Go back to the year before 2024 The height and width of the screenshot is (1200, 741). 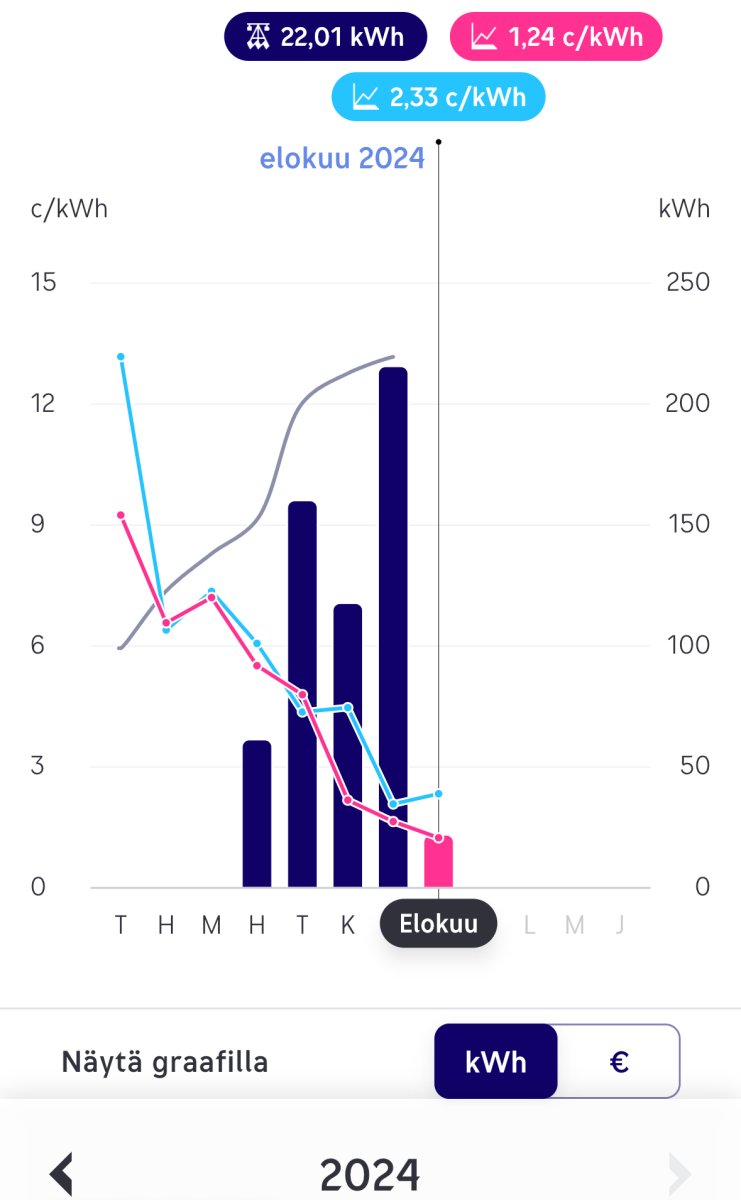pos(62,1172)
